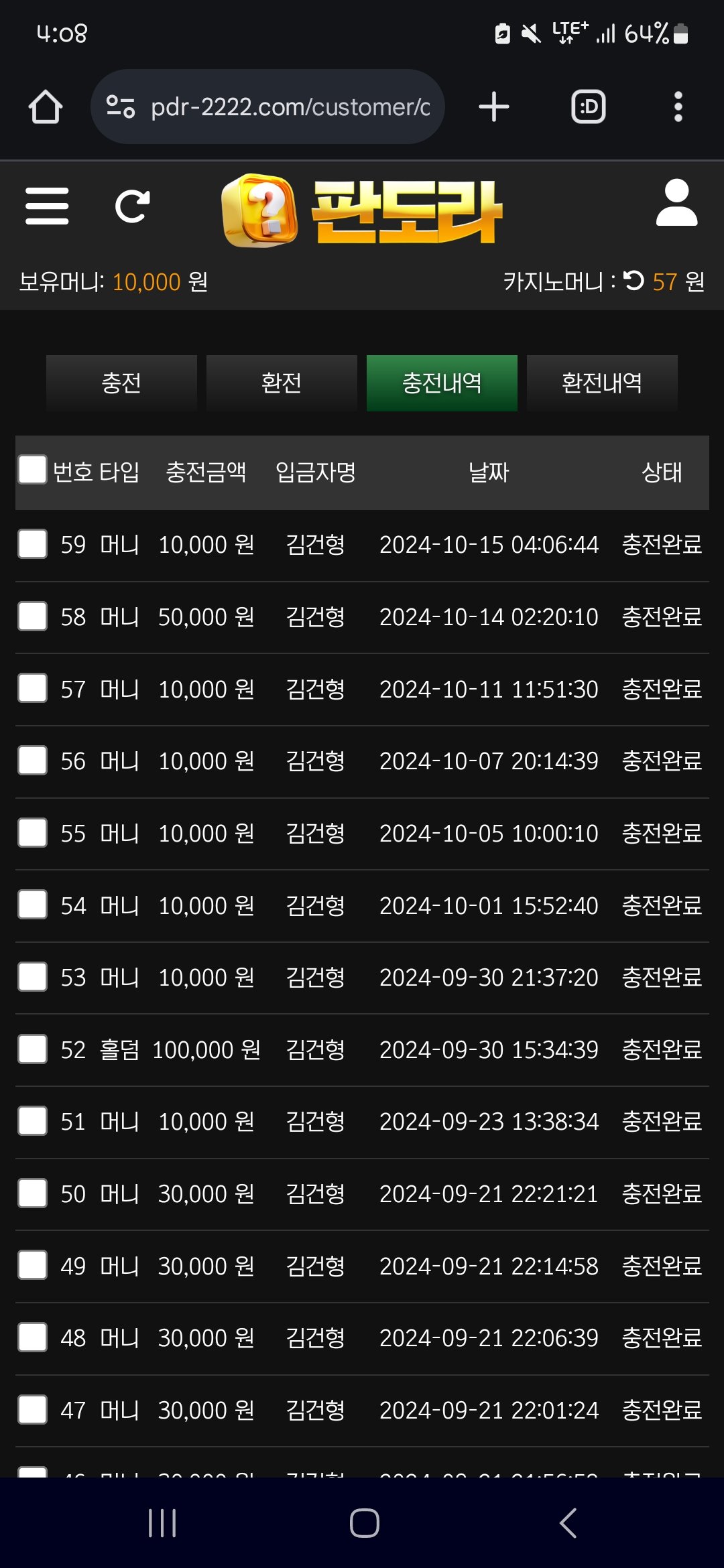
Task: Check the box for entry 50
Action: point(32,1193)
